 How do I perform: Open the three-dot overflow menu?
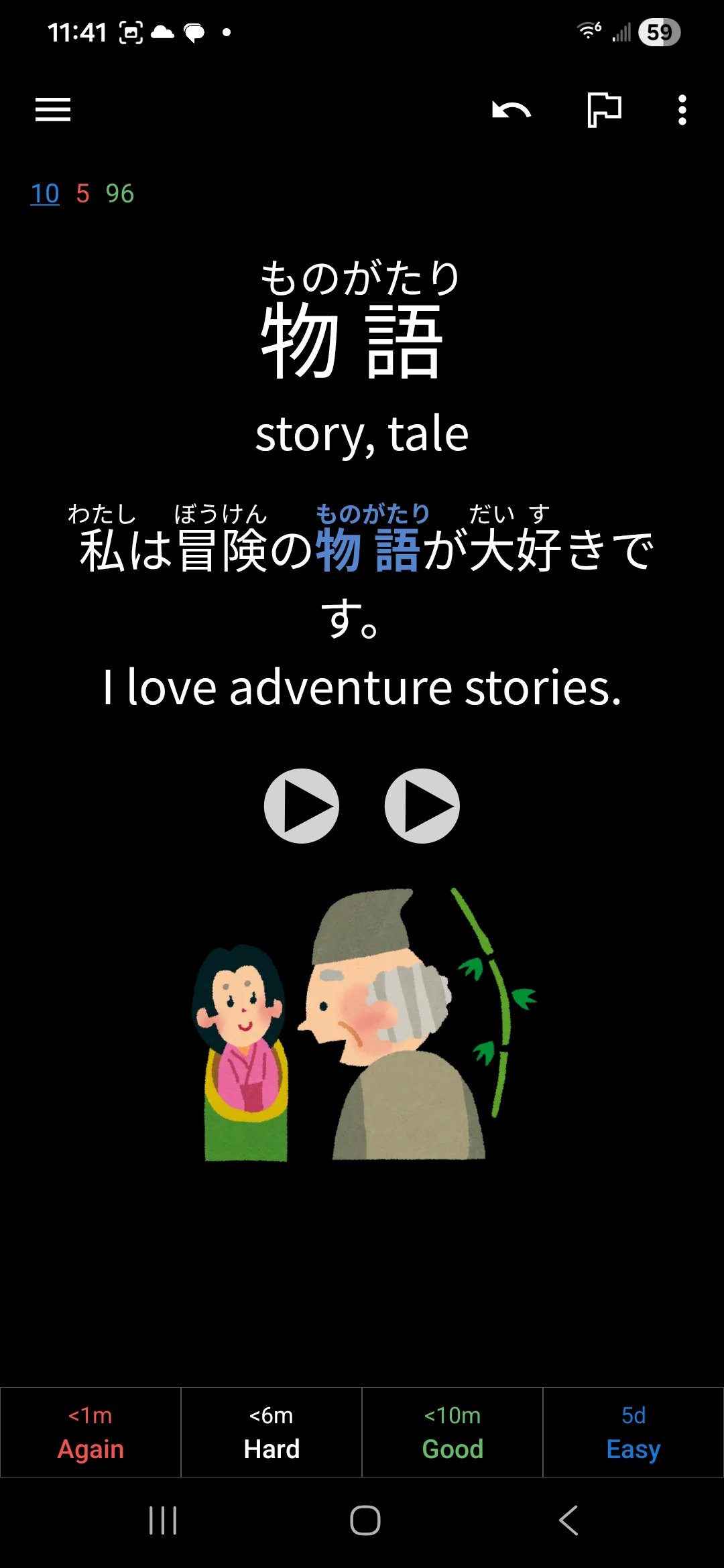[x=682, y=110]
